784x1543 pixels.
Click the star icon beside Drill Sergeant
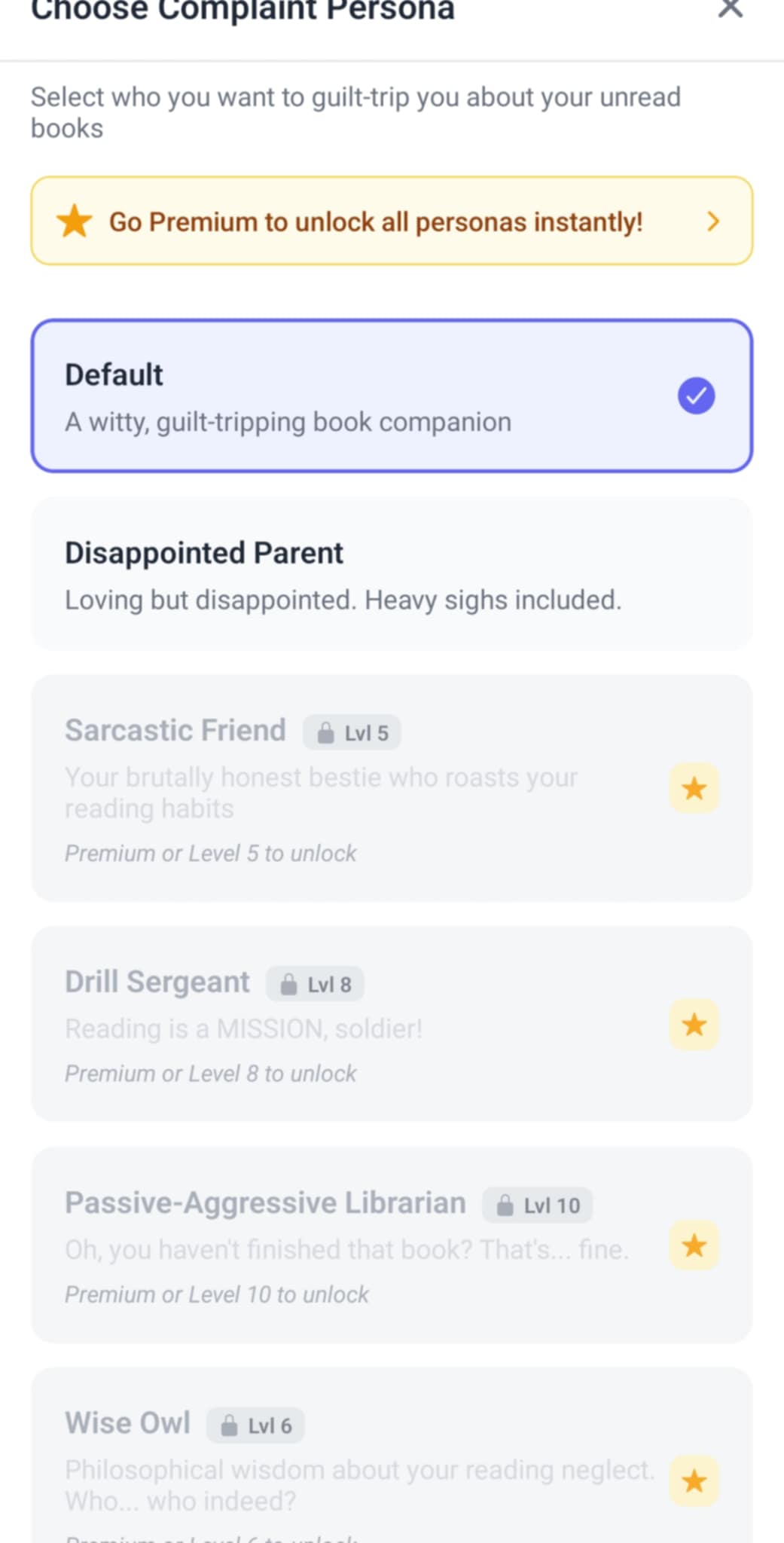(x=694, y=1025)
